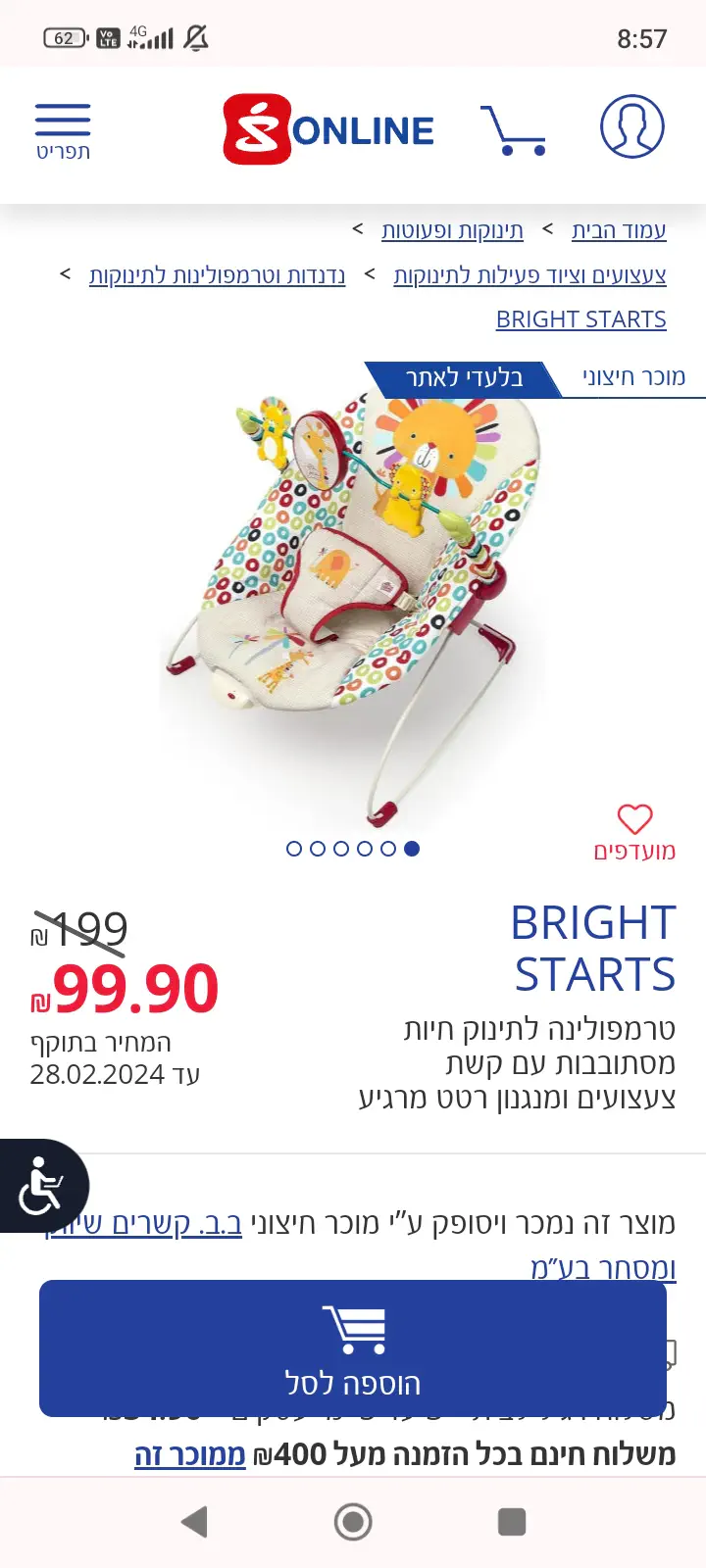Tap the system back button
The image size is (706, 1568).
pyautogui.click(x=194, y=1522)
